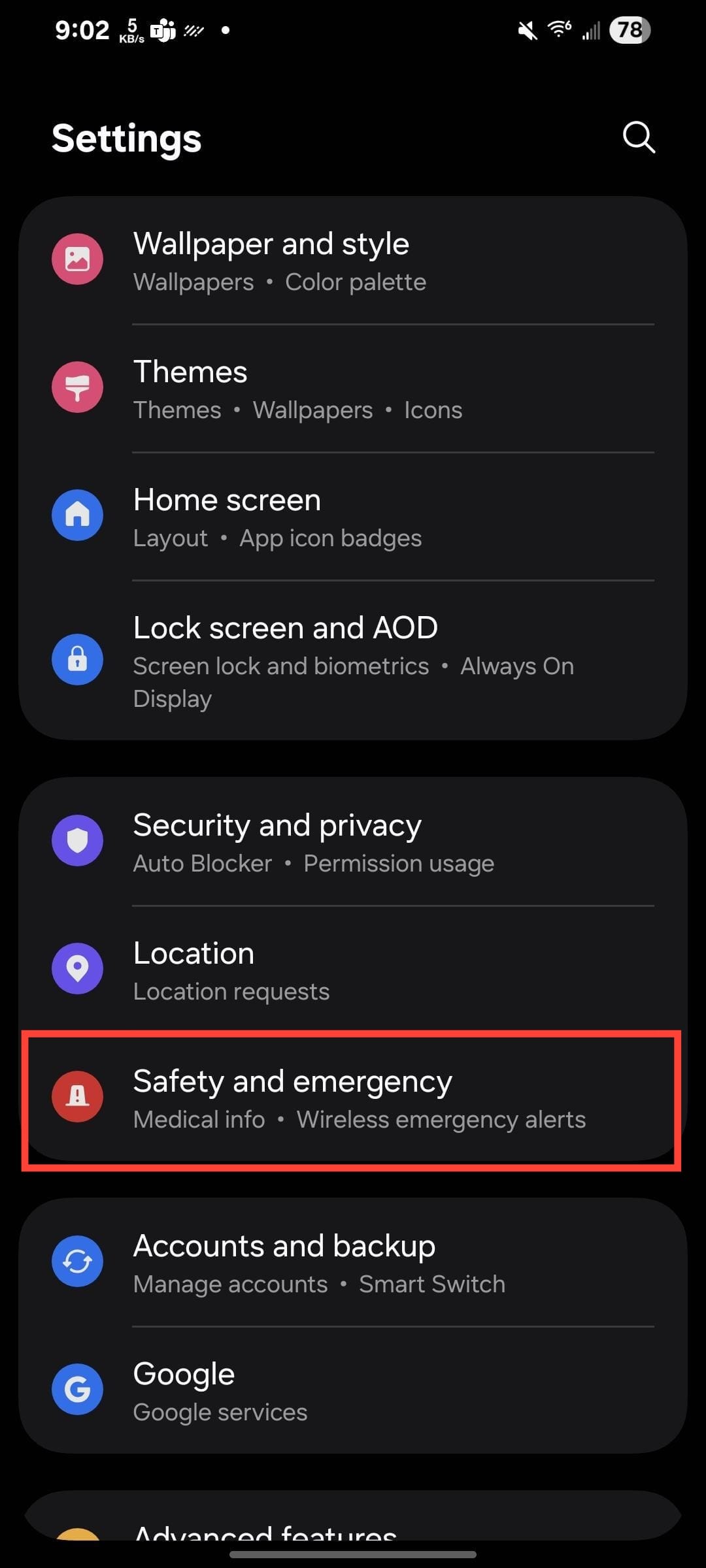The image size is (706, 1568).
Task: Open Wallpaper and style settings
Action: [x=353, y=261]
